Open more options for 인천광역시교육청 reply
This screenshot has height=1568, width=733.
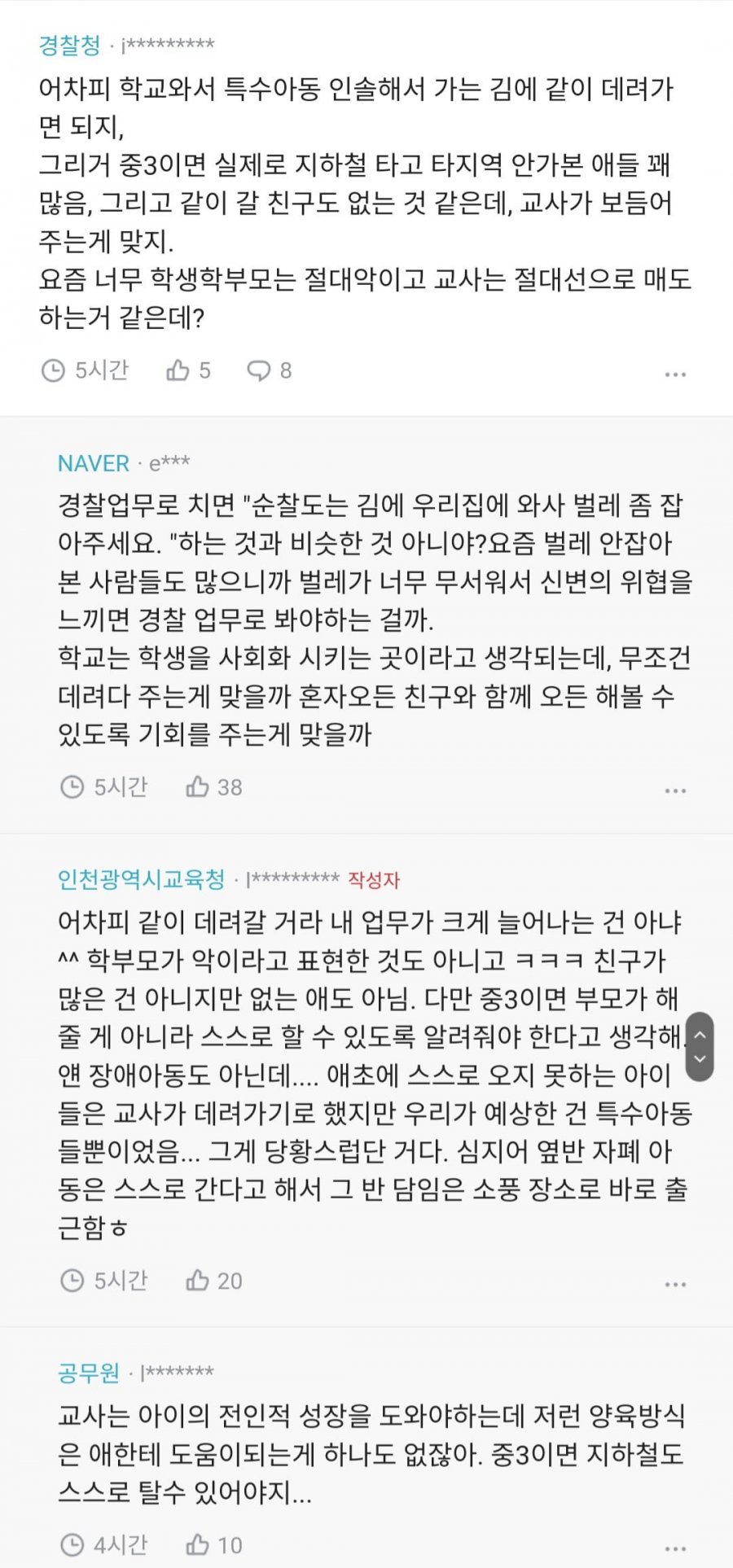pos(675,1285)
